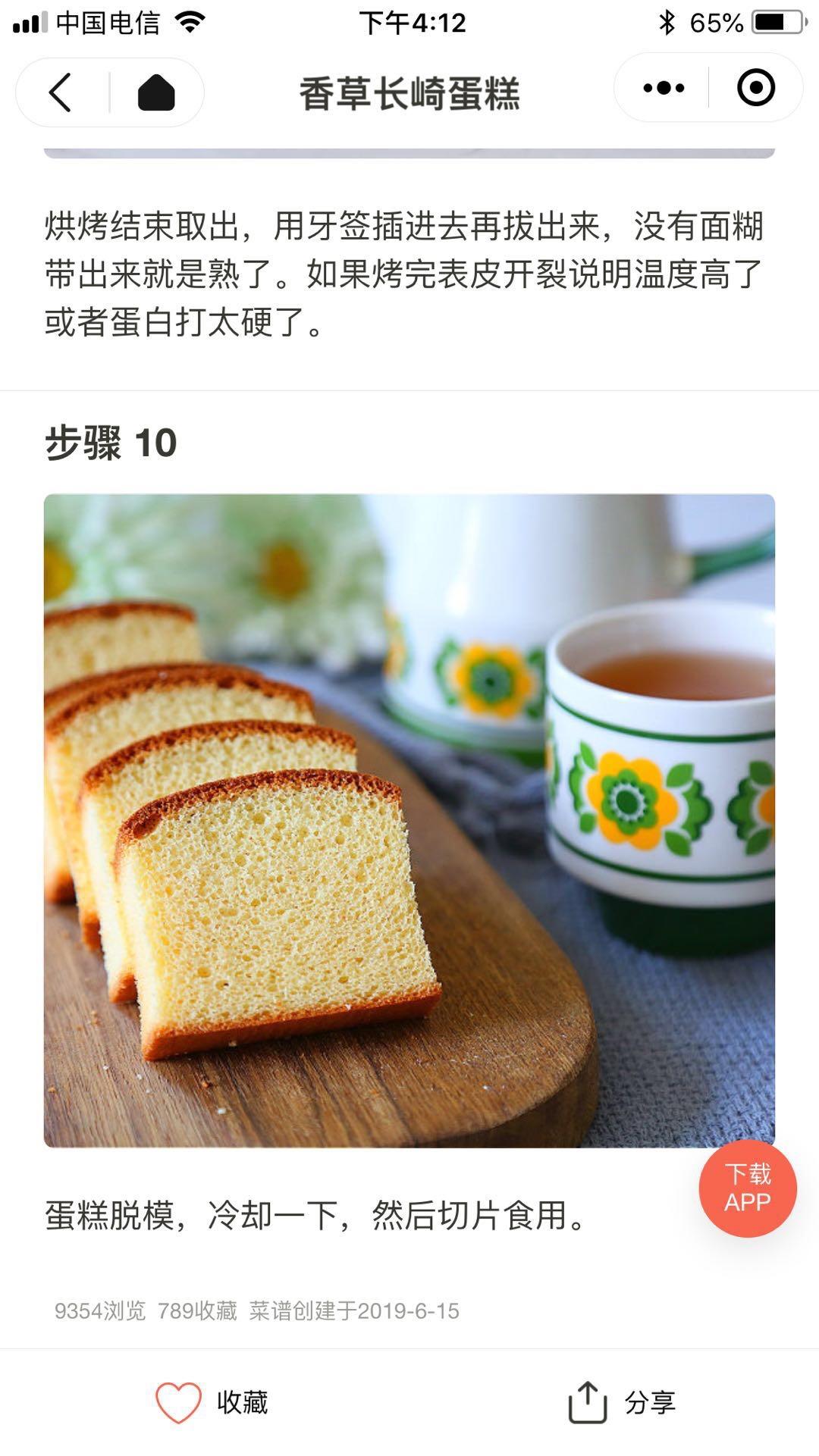Open the three-dot more menu
The image size is (819, 1456).
click(664, 89)
